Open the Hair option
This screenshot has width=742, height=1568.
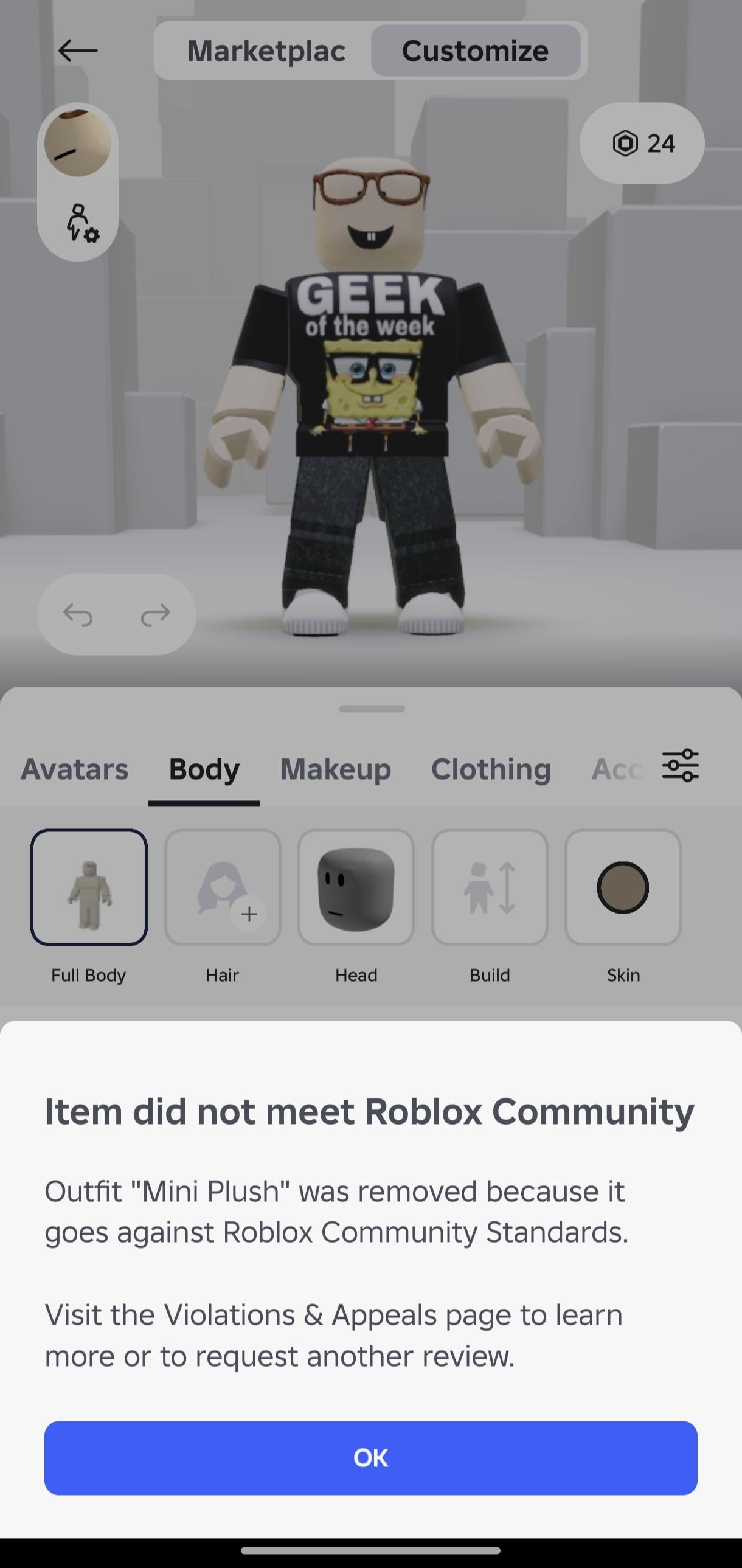point(223,887)
